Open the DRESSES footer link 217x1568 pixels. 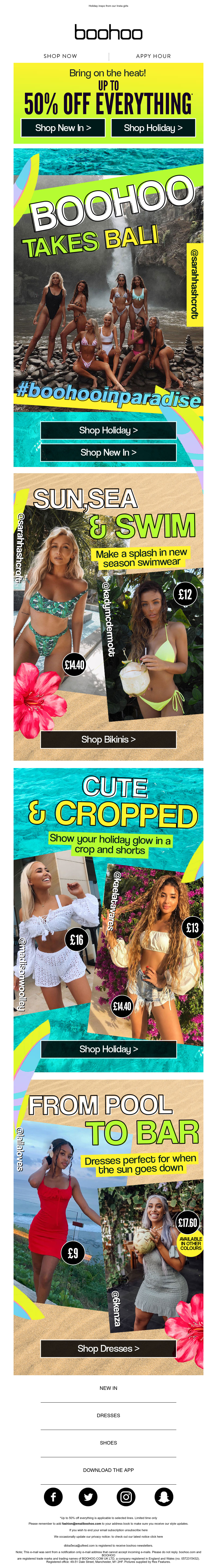108,1416
